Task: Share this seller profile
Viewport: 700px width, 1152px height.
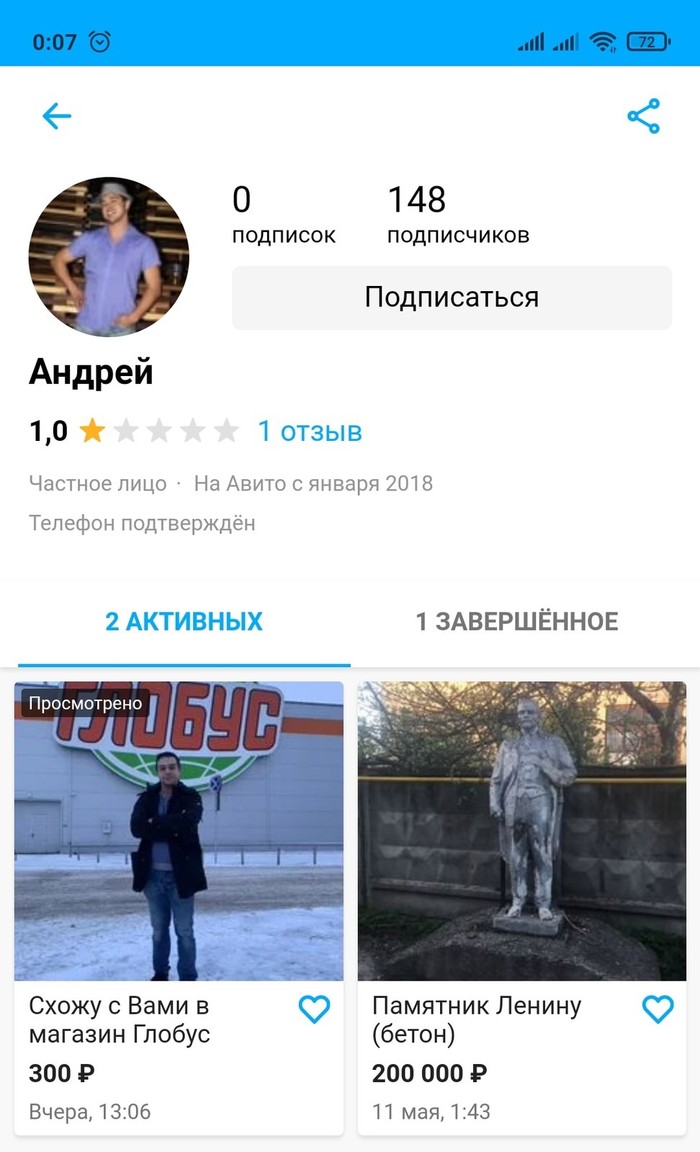Action: coord(643,117)
